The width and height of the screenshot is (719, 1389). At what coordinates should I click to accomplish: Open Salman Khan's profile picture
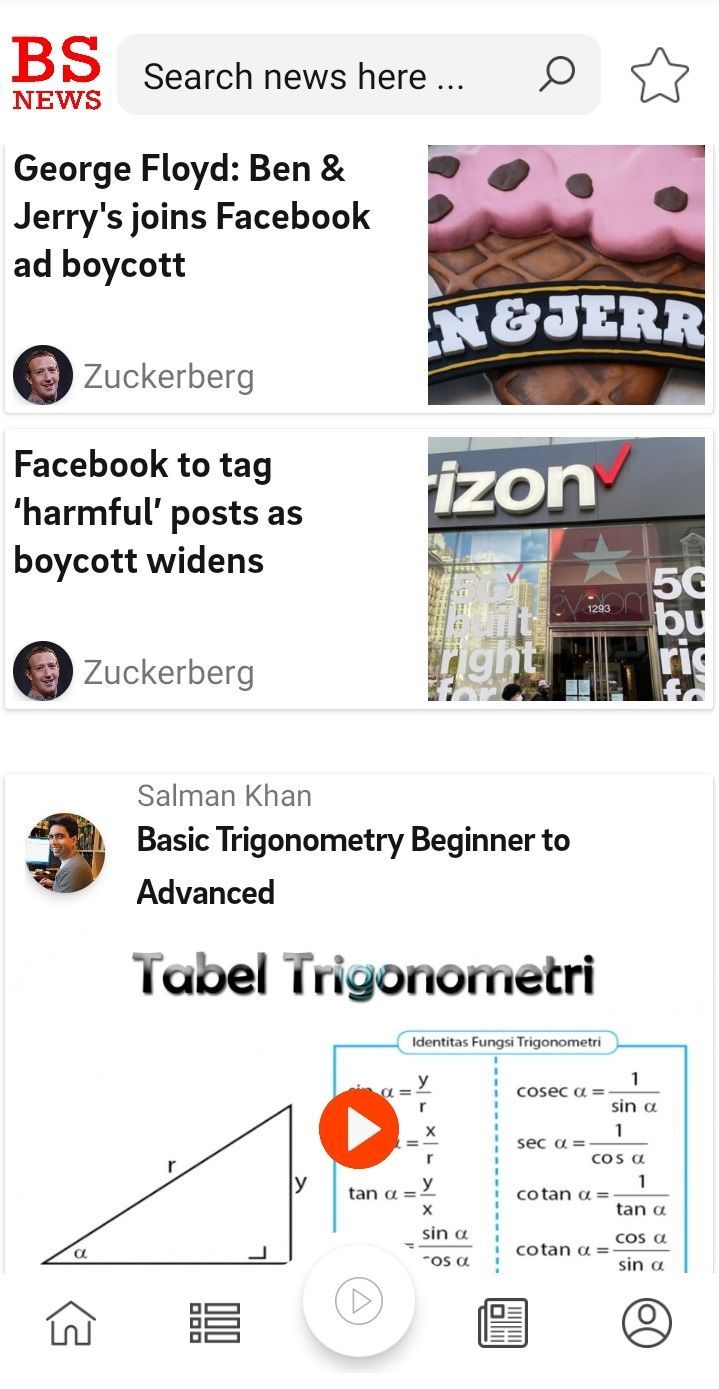pyautogui.click(x=65, y=852)
